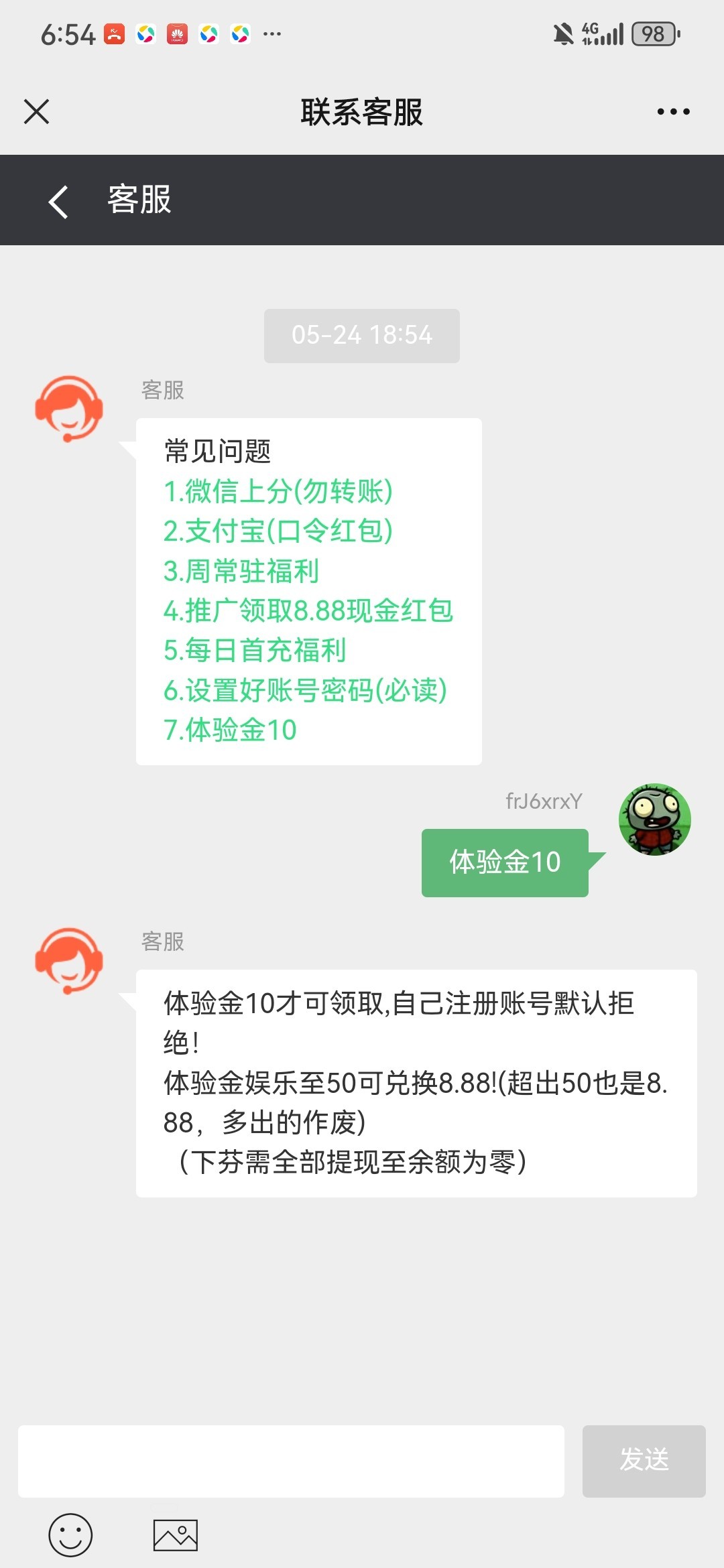Viewport: 724px width, 1568px height.
Task: Open the three-dot overflow menu
Action: tap(673, 111)
